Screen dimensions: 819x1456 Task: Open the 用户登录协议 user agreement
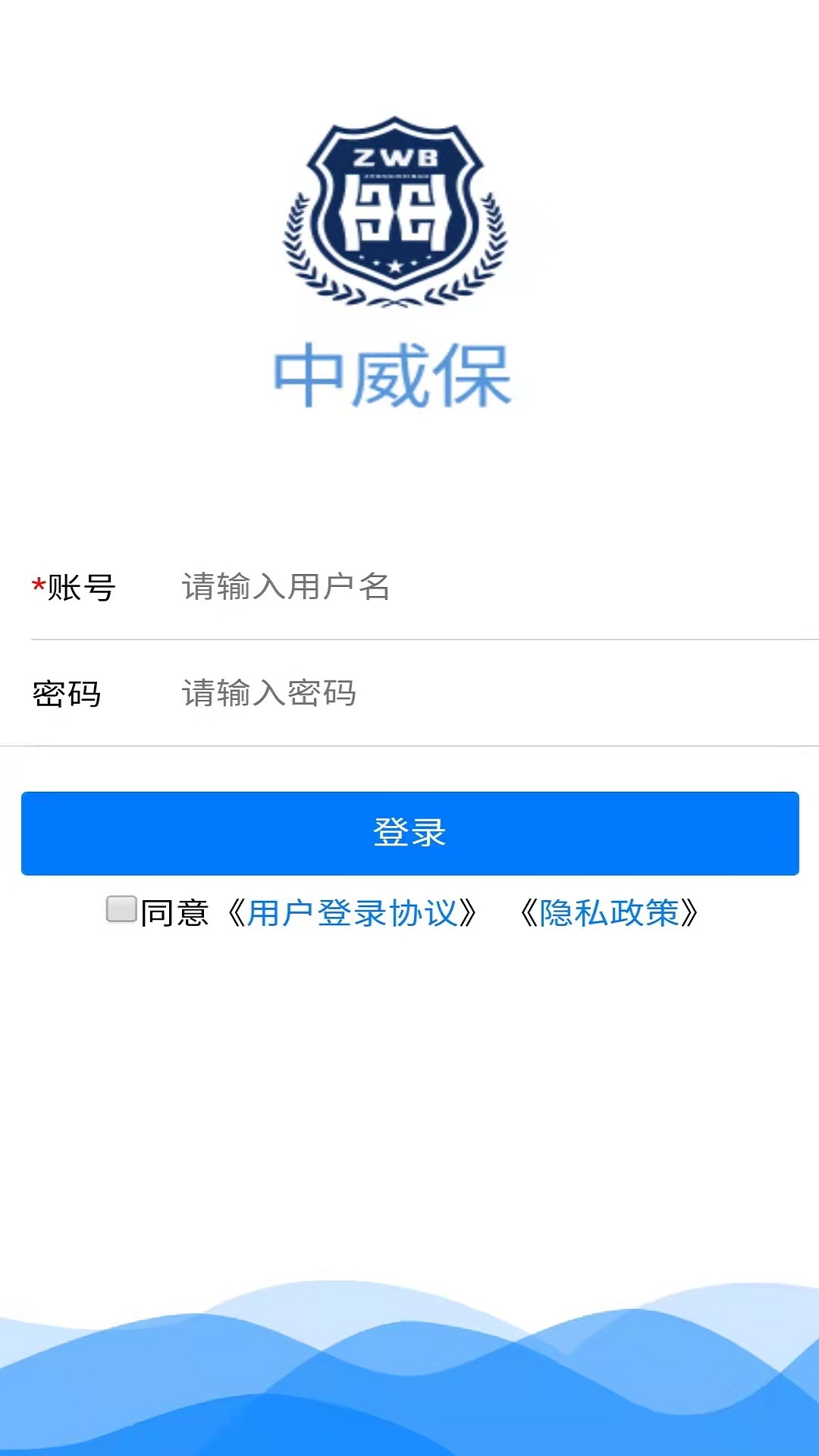pos(356,914)
